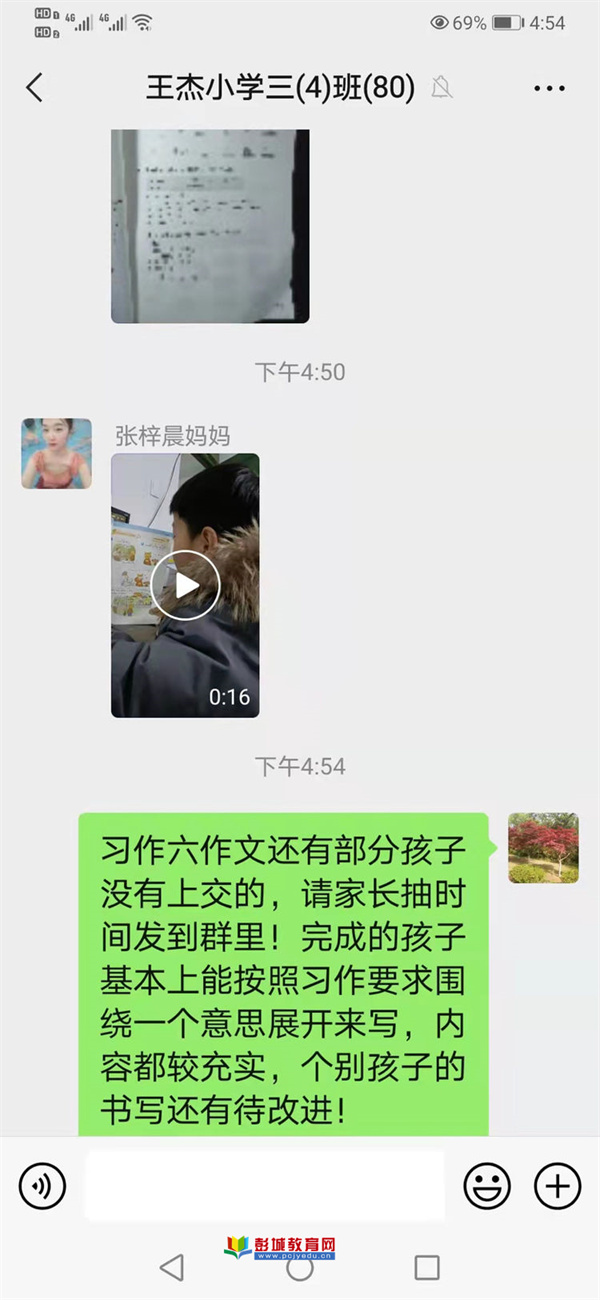Focus the message text field
Screen dimensions: 600x1300
click(264, 1186)
